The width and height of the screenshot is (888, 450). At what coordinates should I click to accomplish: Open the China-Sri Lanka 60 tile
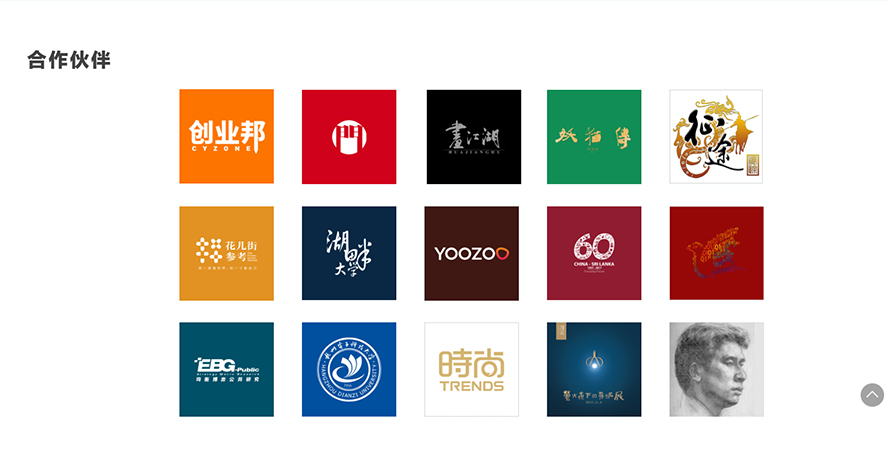click(594, 253)
